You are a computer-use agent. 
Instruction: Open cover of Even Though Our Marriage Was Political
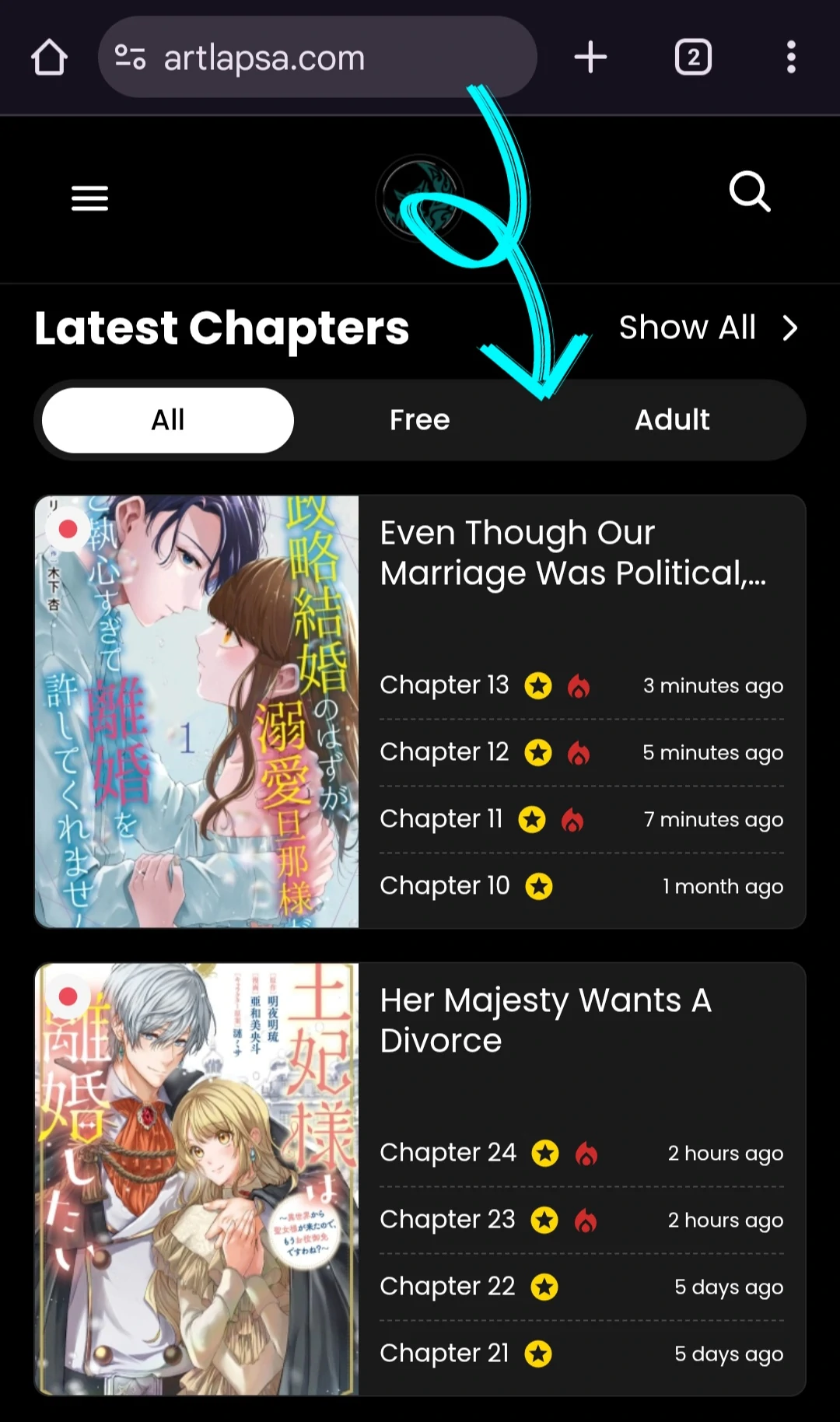point(197,712)
